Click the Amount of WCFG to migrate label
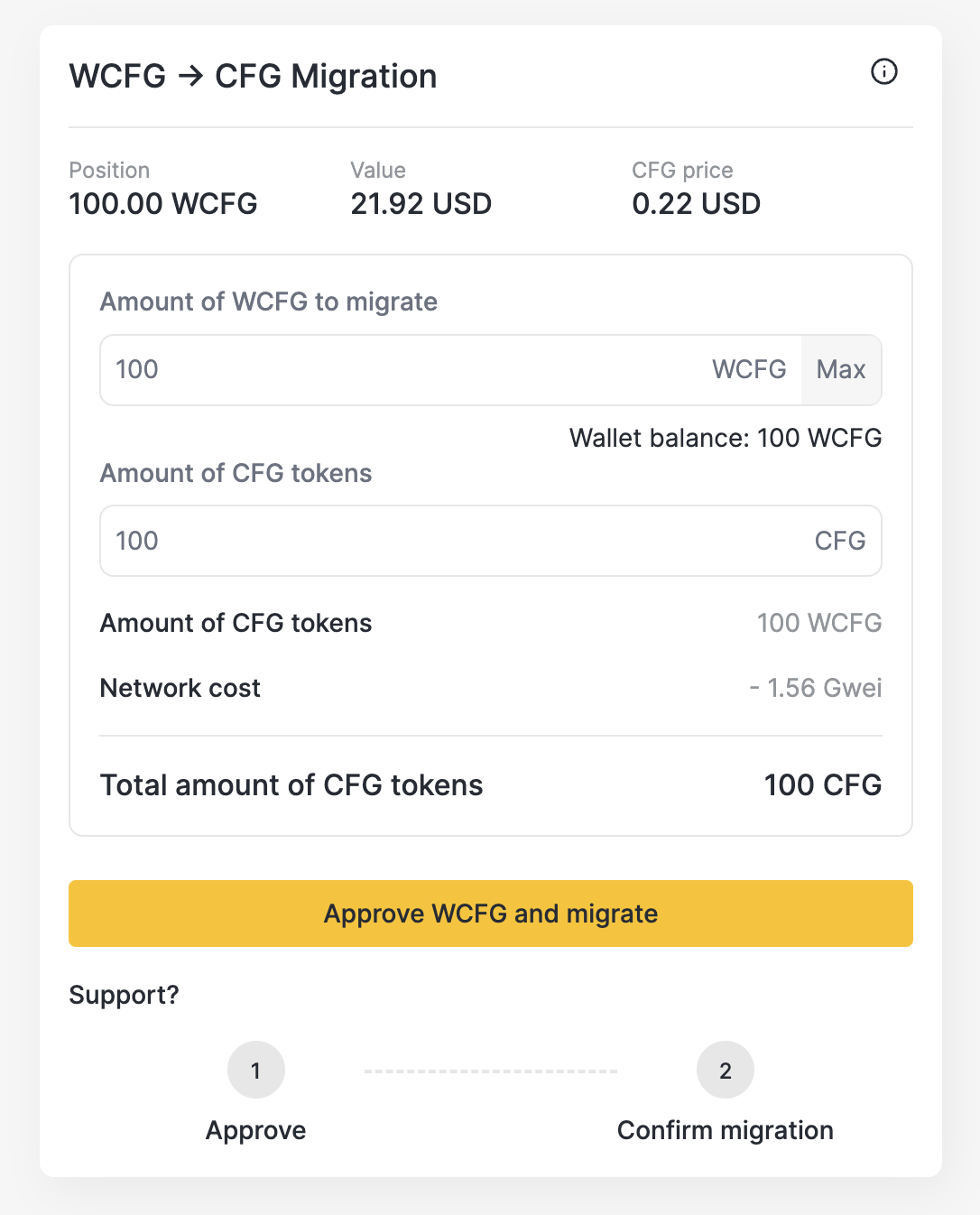Viewport: 980px width, 1215px height. pos(268,301)
